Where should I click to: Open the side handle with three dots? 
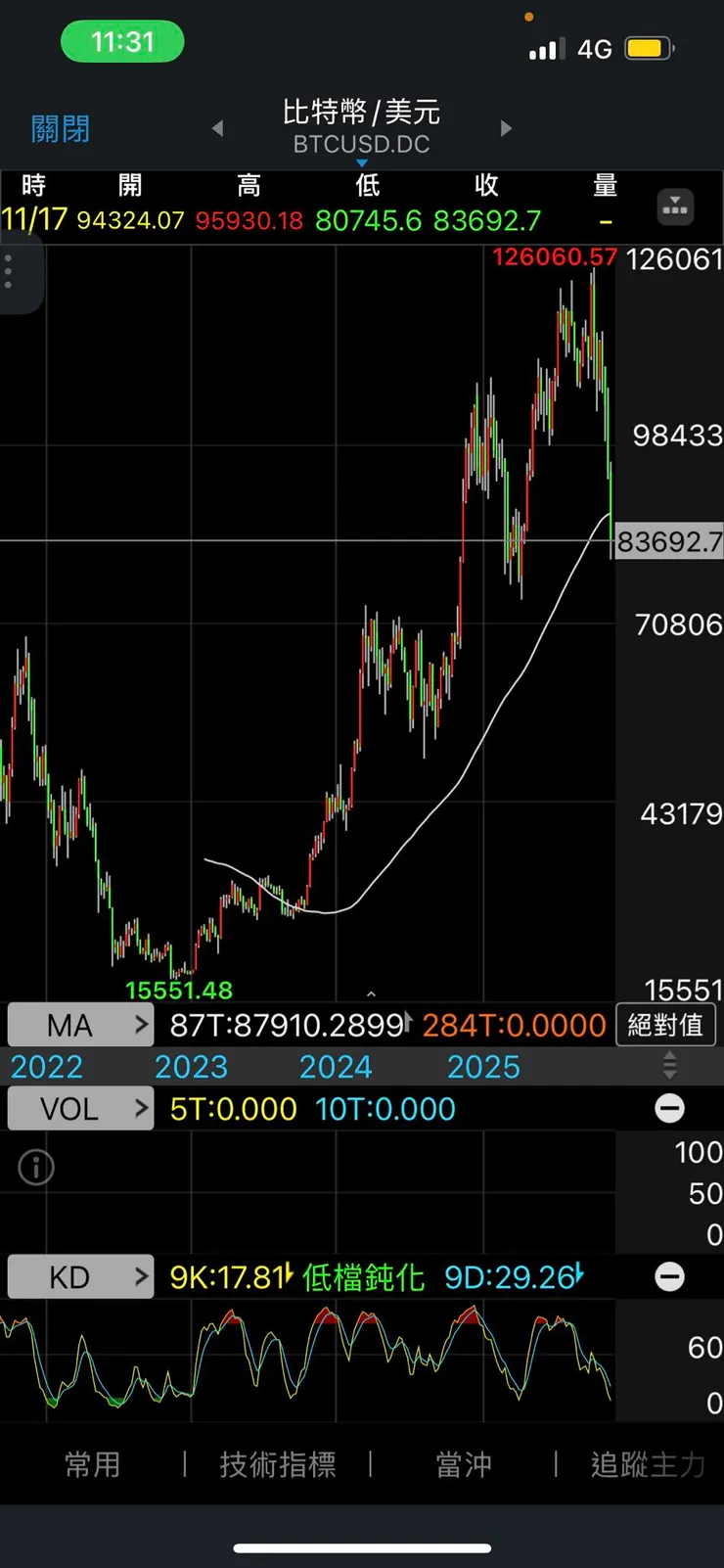[x=9, y=272]
